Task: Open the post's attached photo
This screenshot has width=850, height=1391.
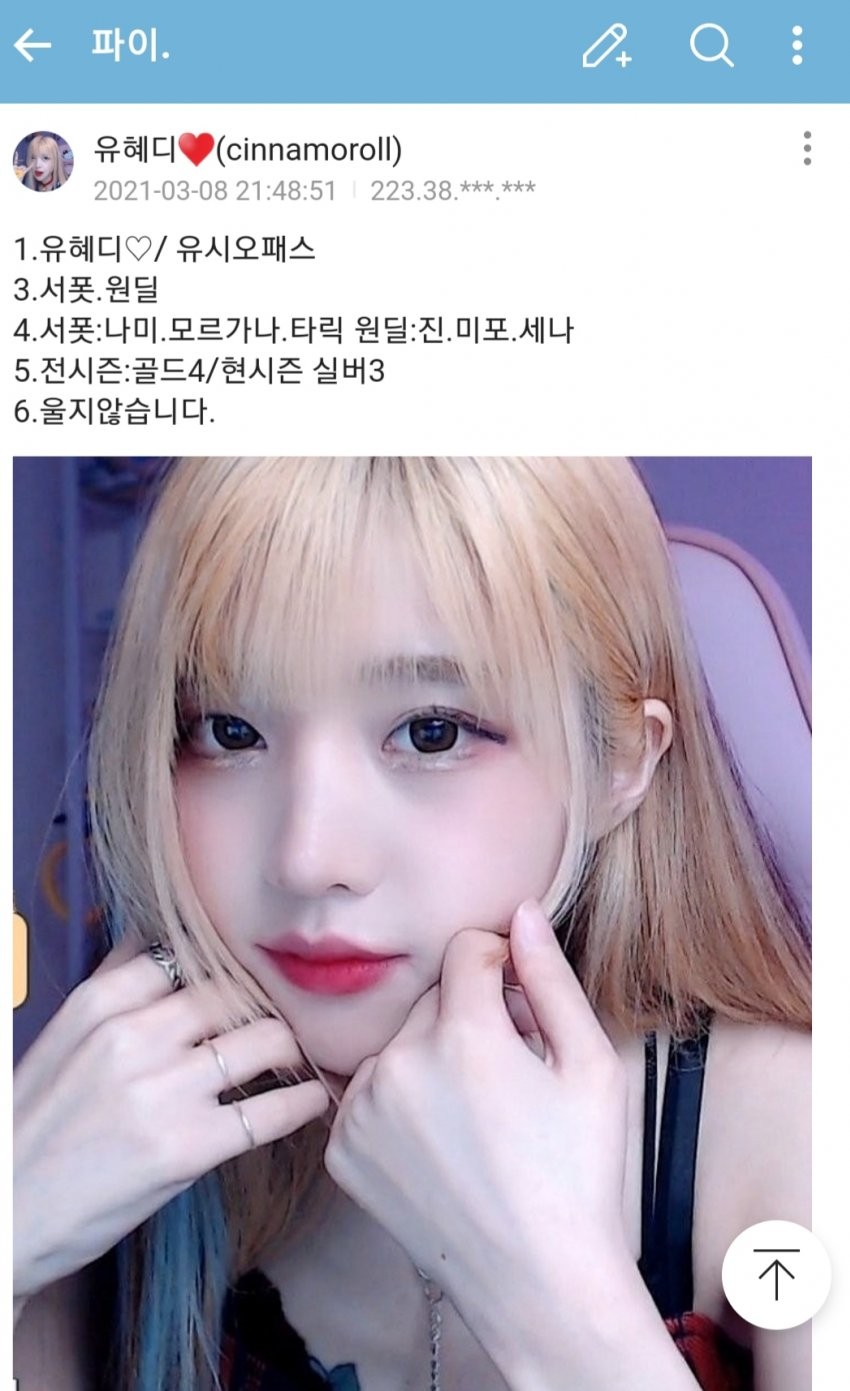Action: coord(412,900)
